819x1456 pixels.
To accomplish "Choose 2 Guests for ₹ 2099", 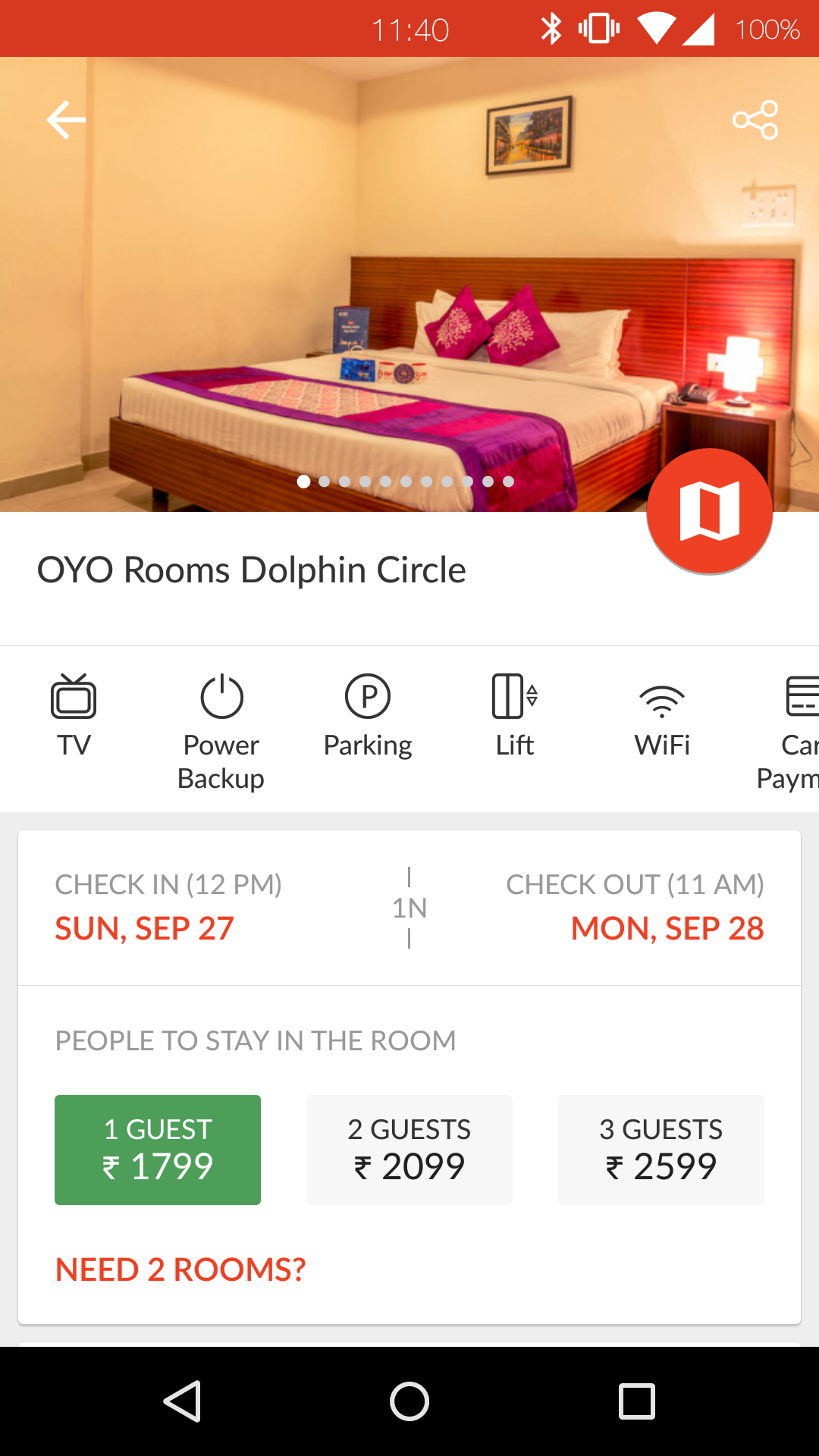I will 409,1150.
